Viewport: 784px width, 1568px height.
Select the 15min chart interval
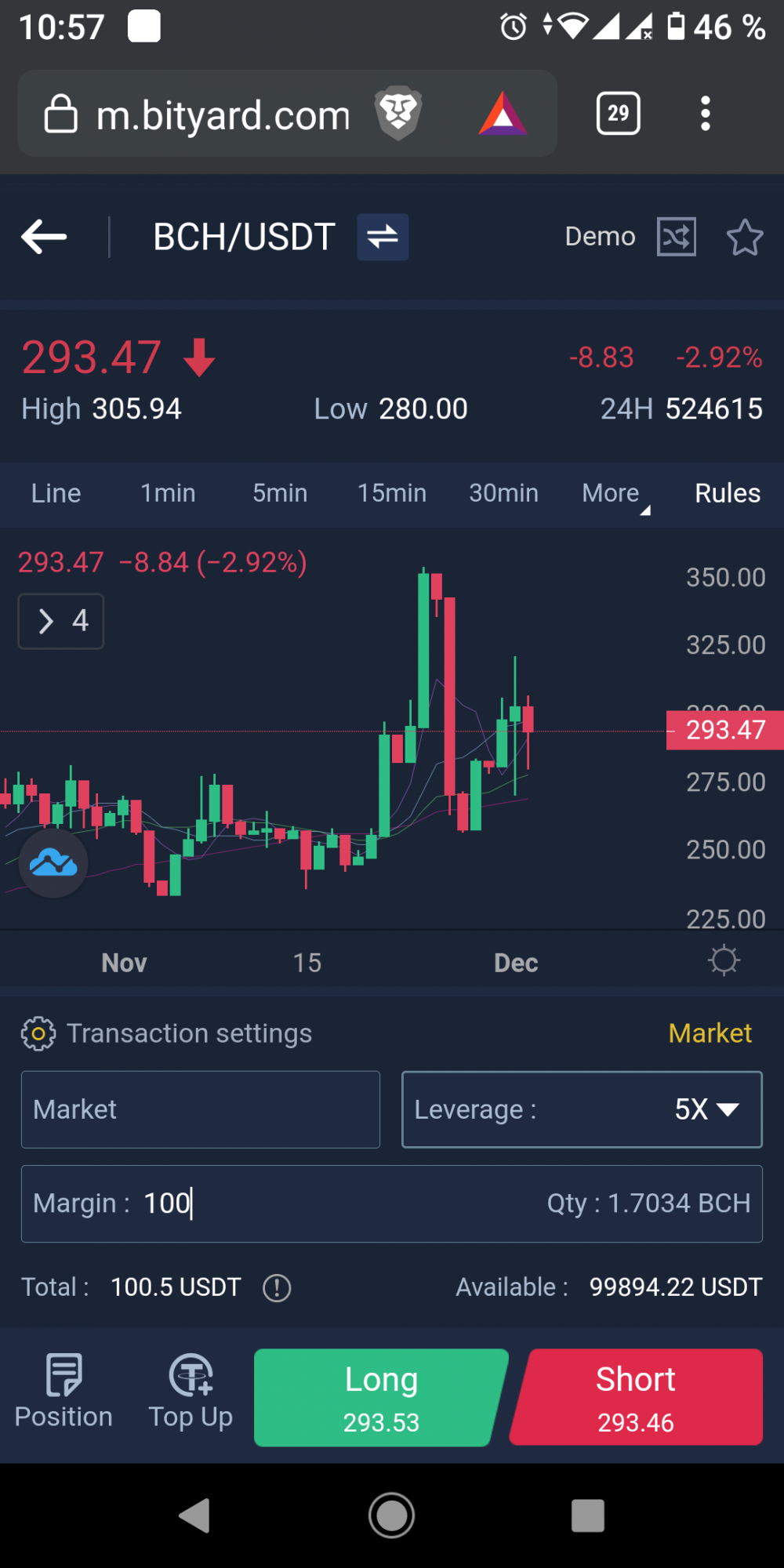click(x=392, y=493)
